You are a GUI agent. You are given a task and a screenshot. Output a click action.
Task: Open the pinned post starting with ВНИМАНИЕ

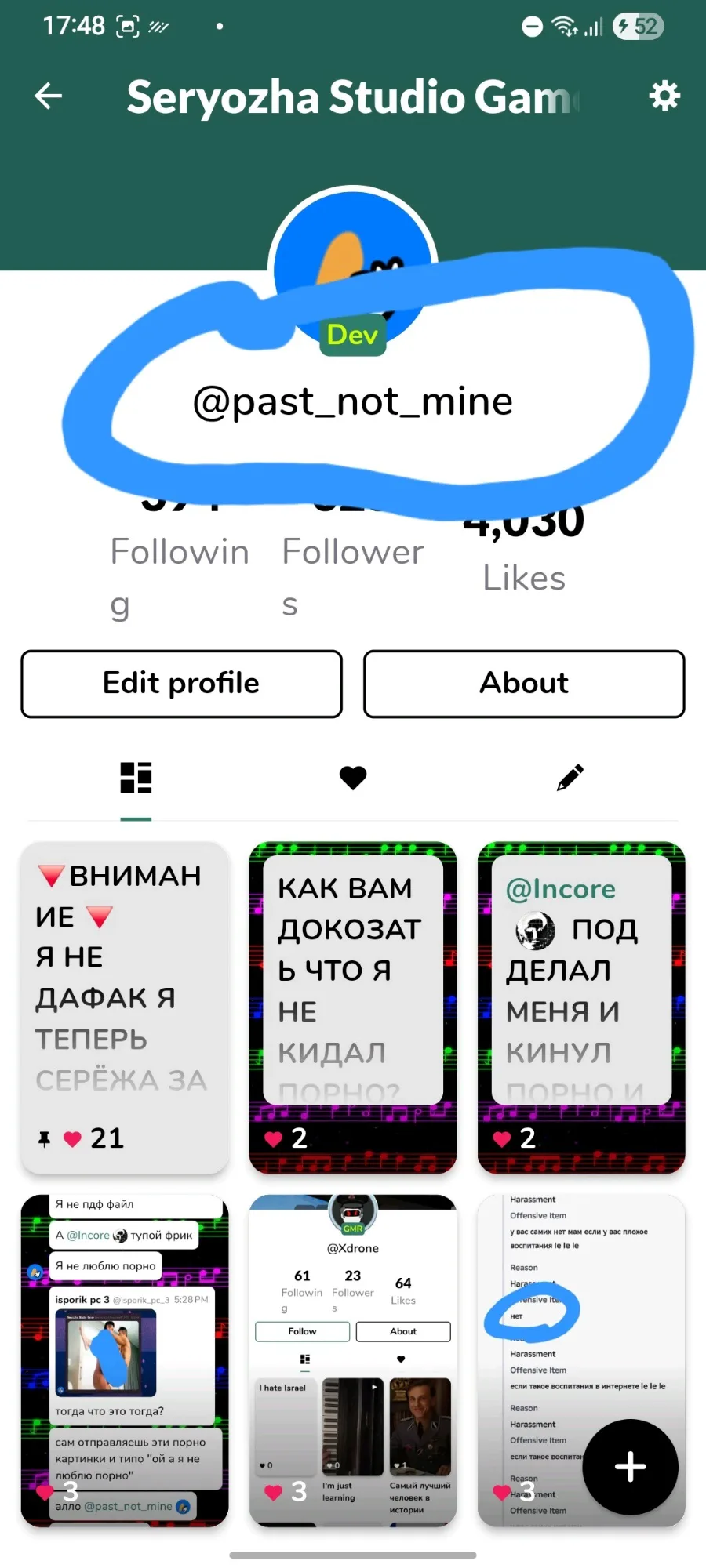[125, 1007]
